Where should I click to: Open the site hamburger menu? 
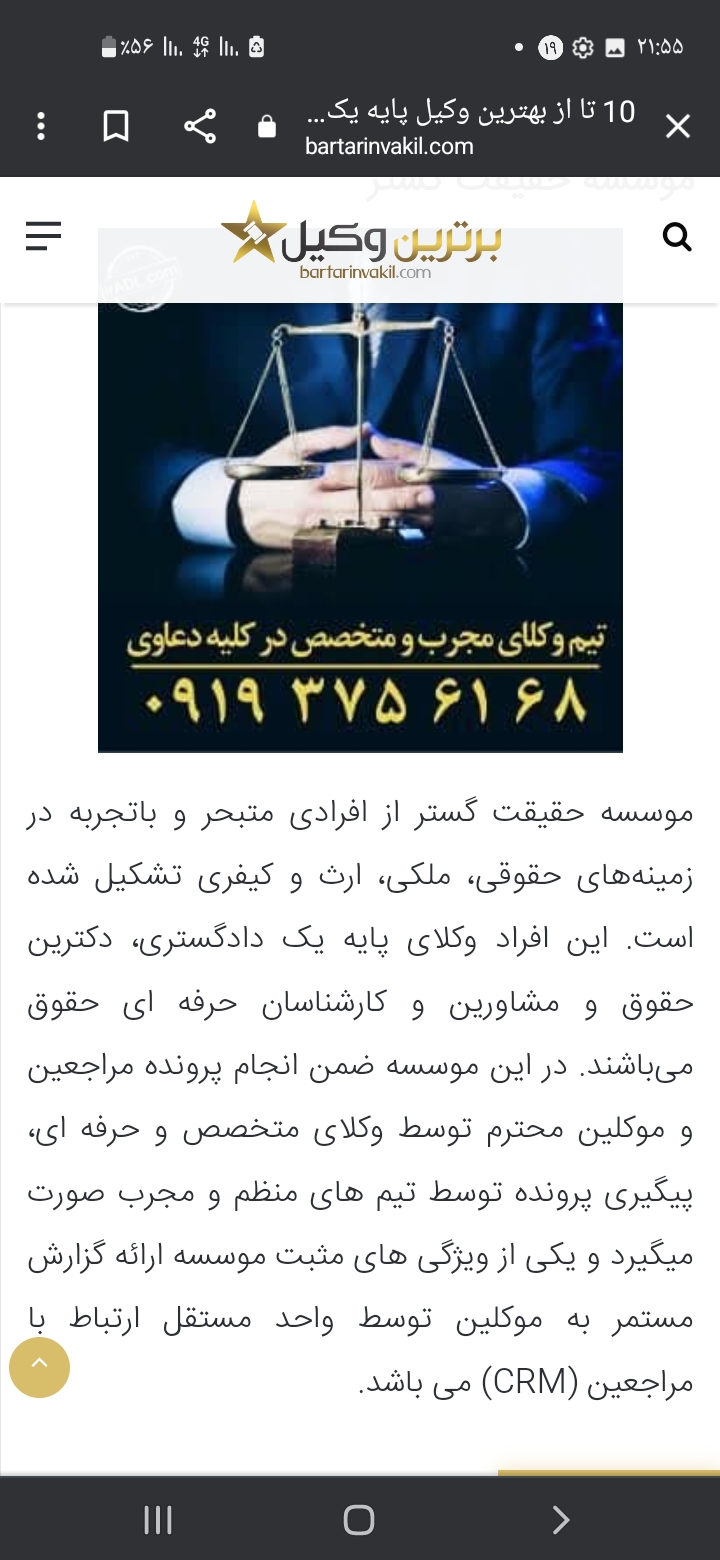tap(44, 236)
